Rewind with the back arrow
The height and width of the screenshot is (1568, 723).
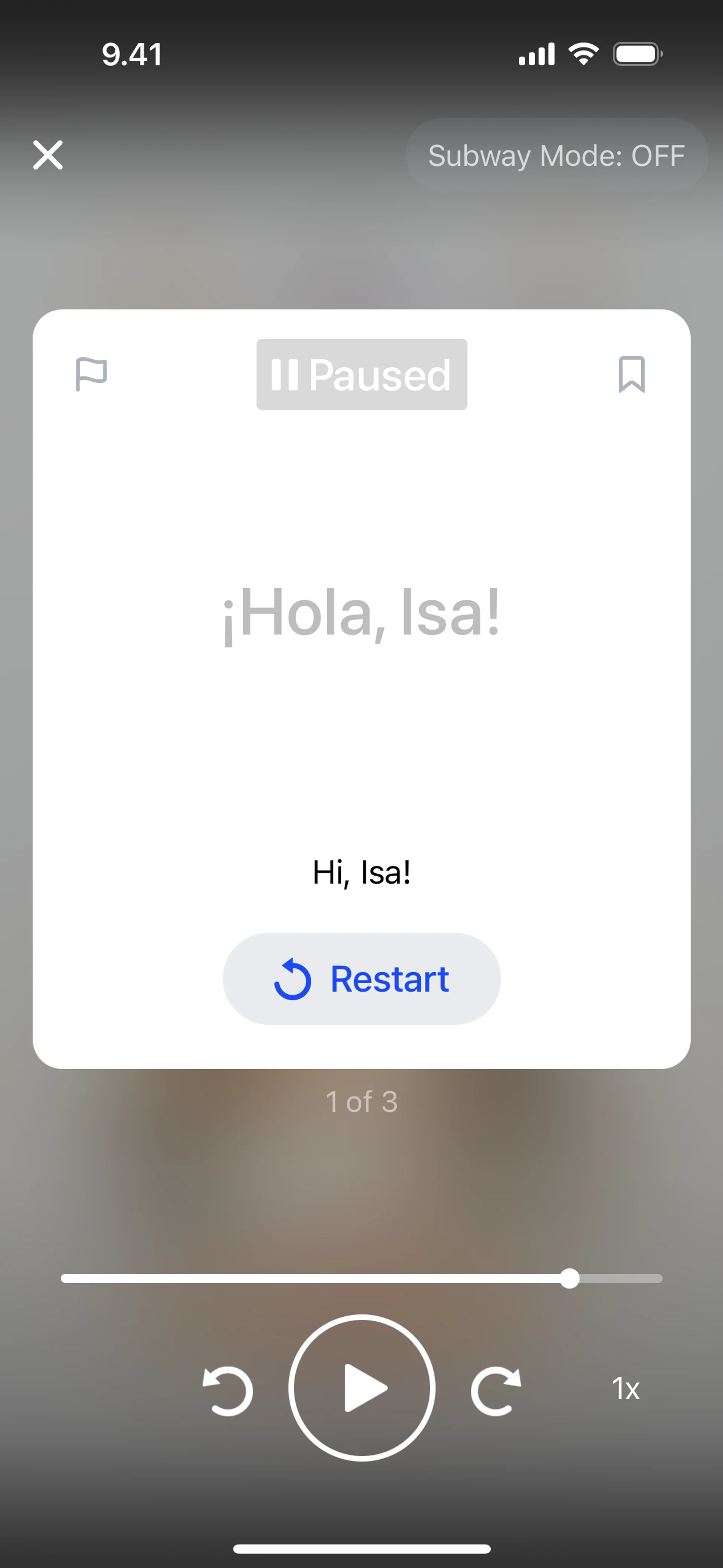[227, 1390]
